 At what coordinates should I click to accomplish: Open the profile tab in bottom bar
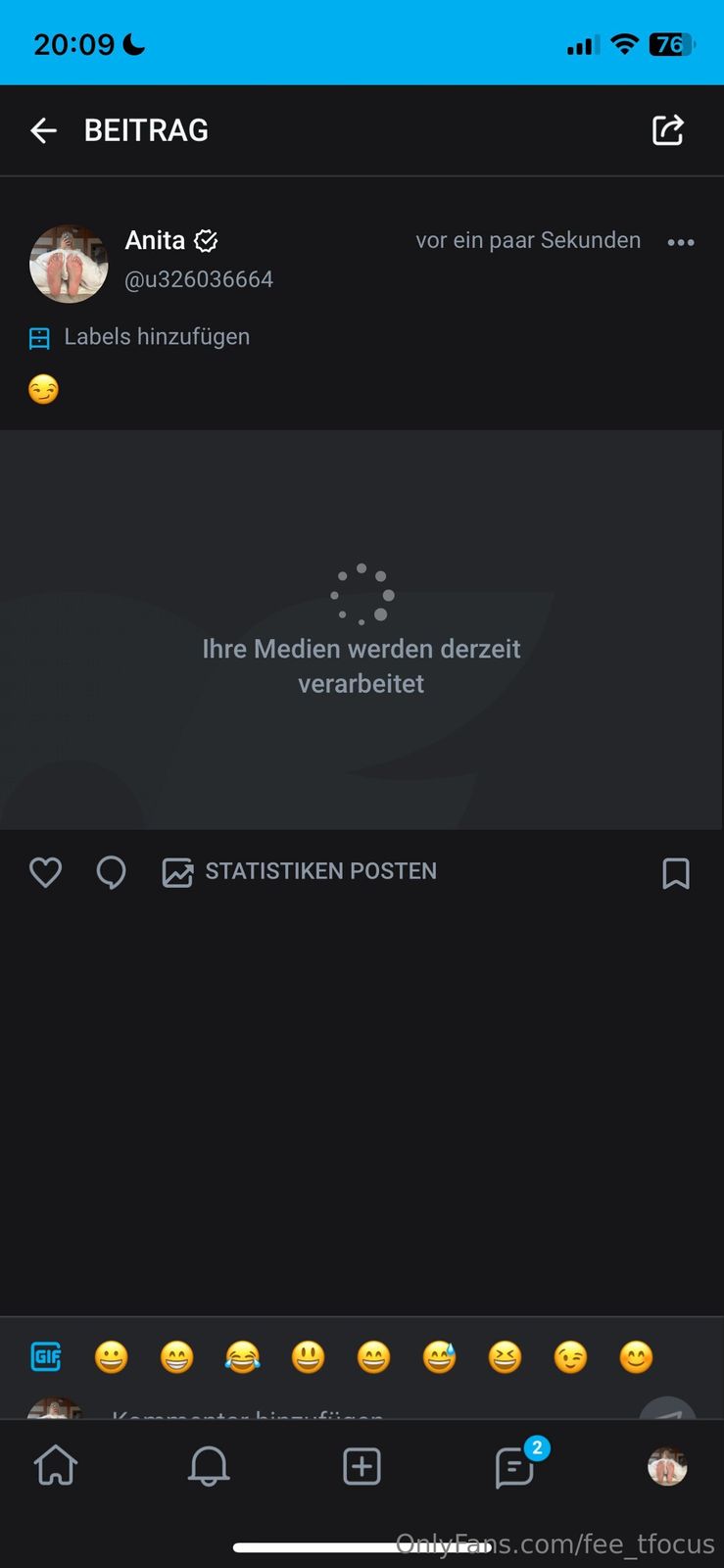pyautogui.click(x=667, y=1466)
